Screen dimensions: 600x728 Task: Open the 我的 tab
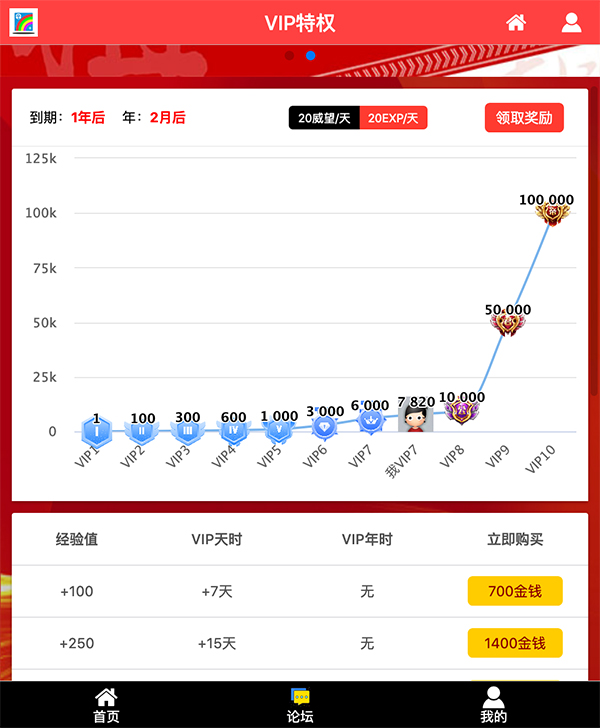point(493,705)
